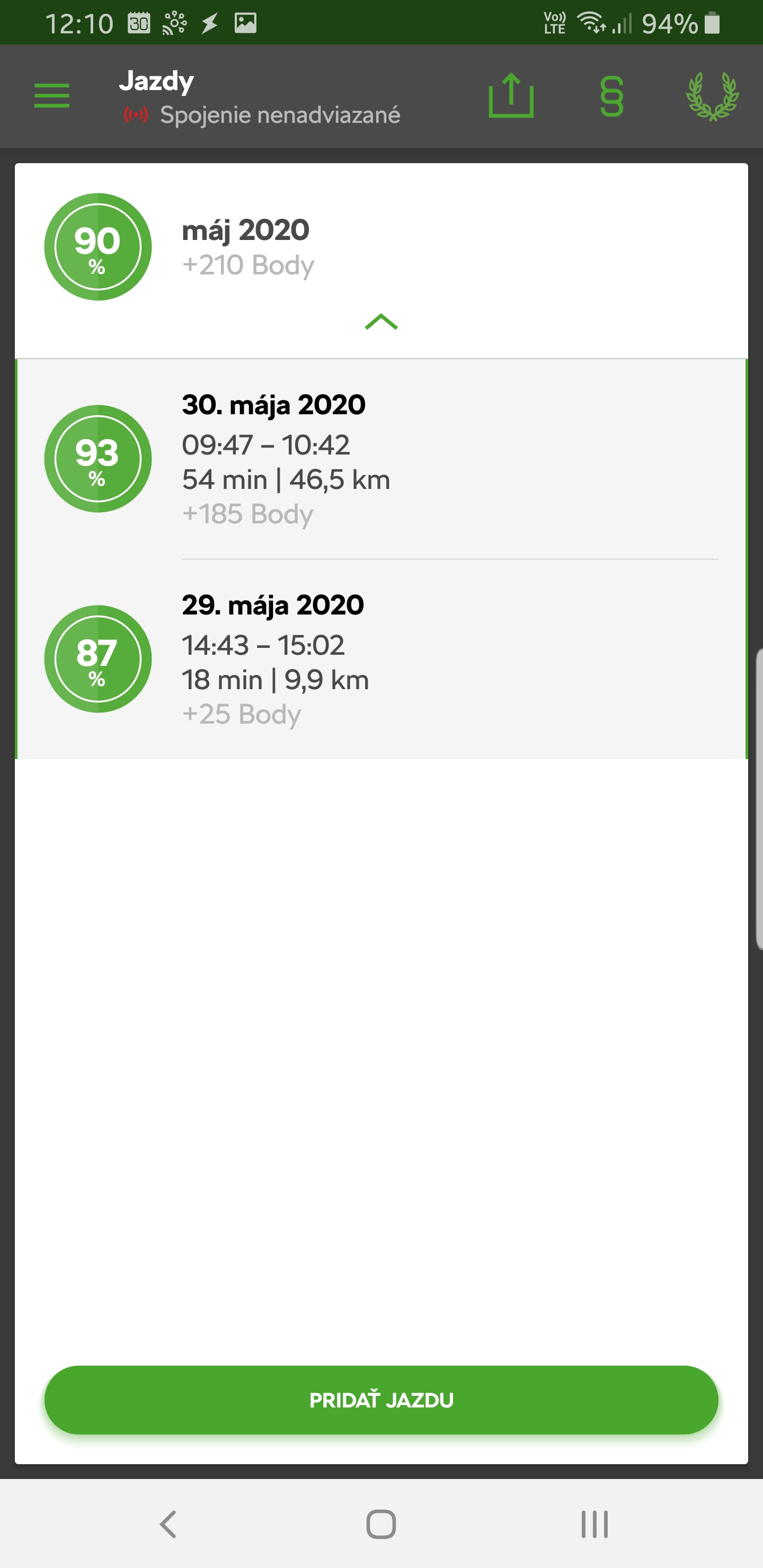The image size is (763, 1568).
Task: Open the paragraph rules icon
Action: pos(611,96)
